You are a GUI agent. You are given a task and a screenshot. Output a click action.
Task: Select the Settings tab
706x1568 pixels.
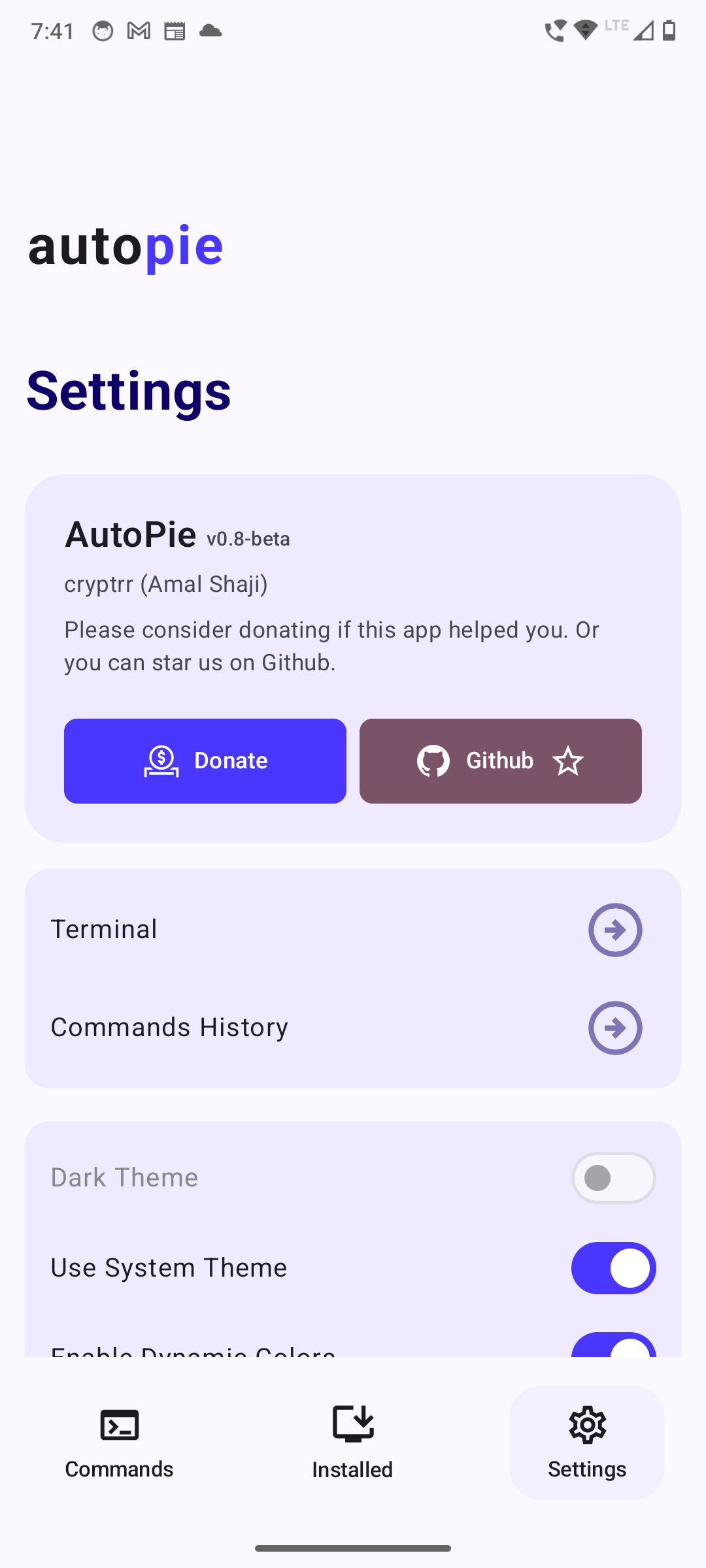(x=587, y=1443)
